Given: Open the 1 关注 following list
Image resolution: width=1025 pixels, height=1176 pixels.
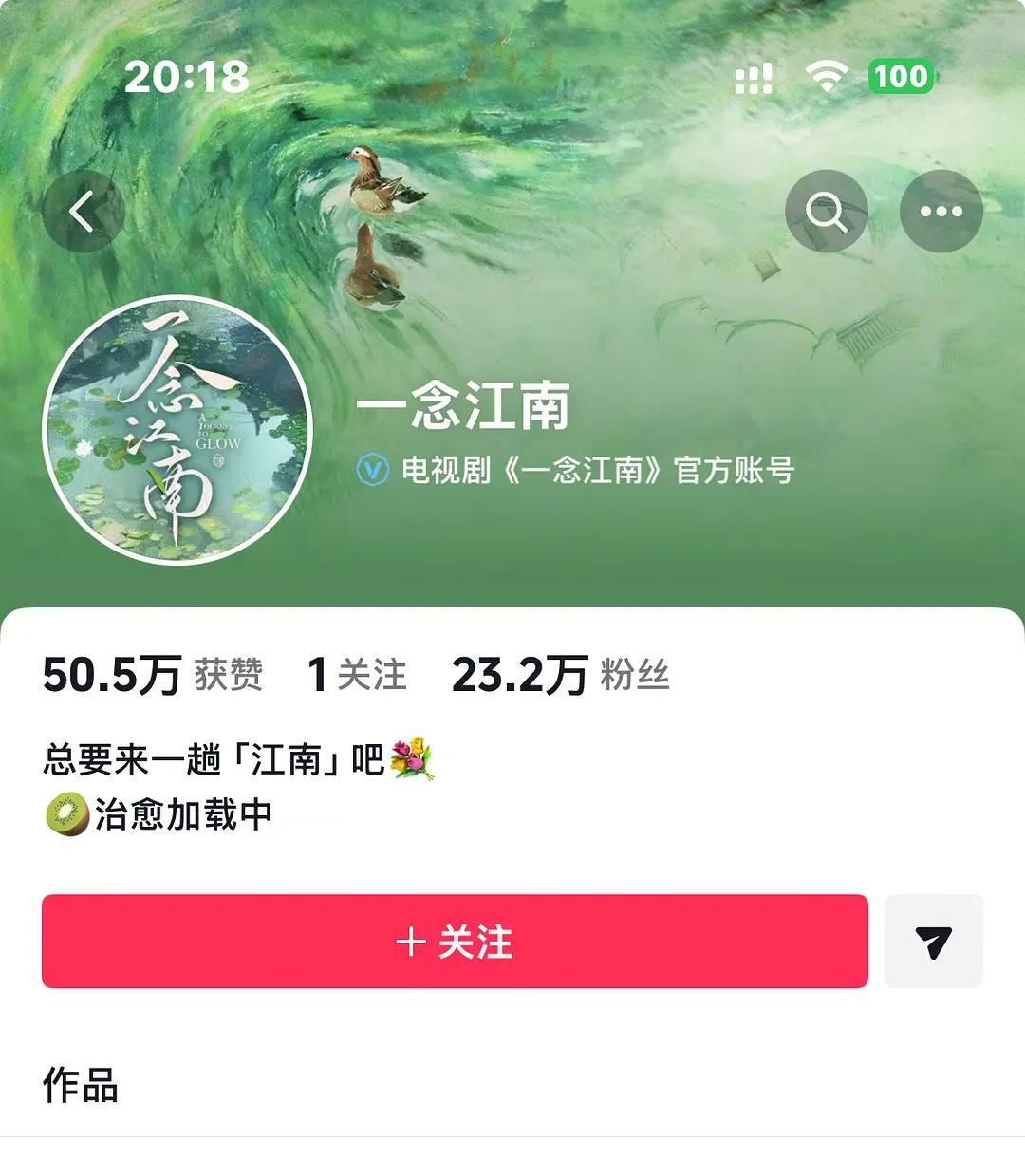Looking at the screenshot, I should [x=359, y=674].
